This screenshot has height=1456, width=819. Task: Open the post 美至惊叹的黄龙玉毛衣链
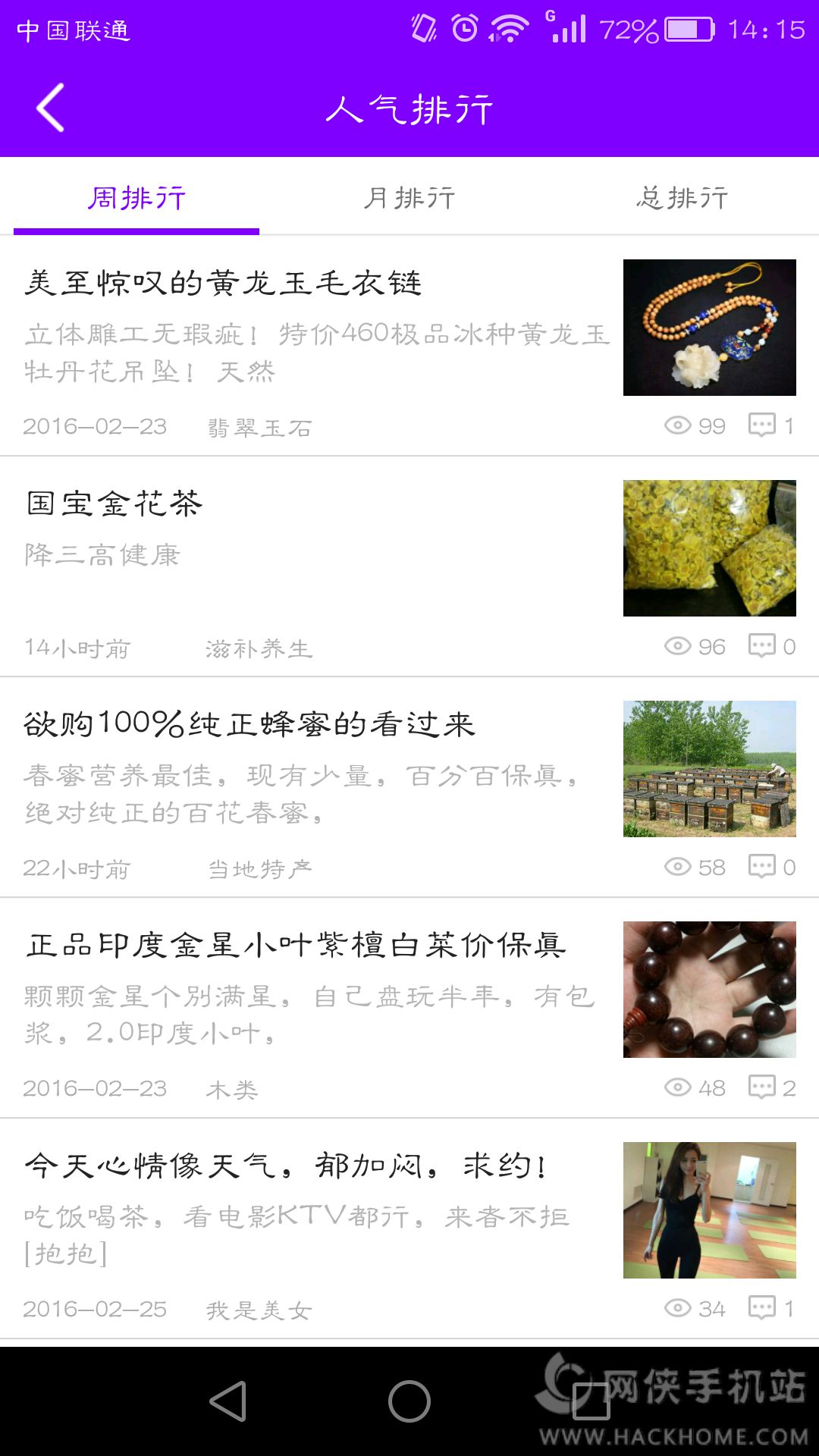[x=223, y=284]
